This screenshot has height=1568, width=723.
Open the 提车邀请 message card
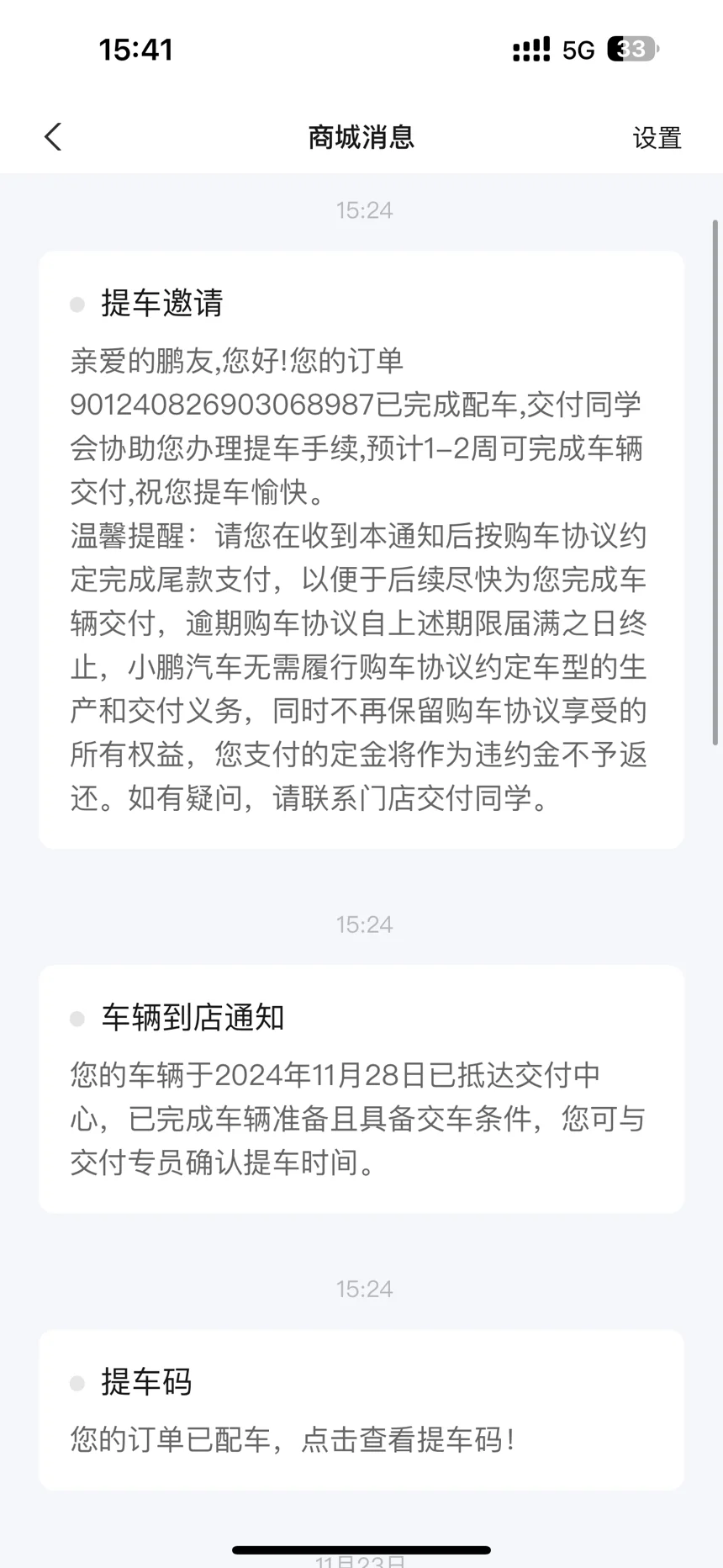click(x=361, y=550)
